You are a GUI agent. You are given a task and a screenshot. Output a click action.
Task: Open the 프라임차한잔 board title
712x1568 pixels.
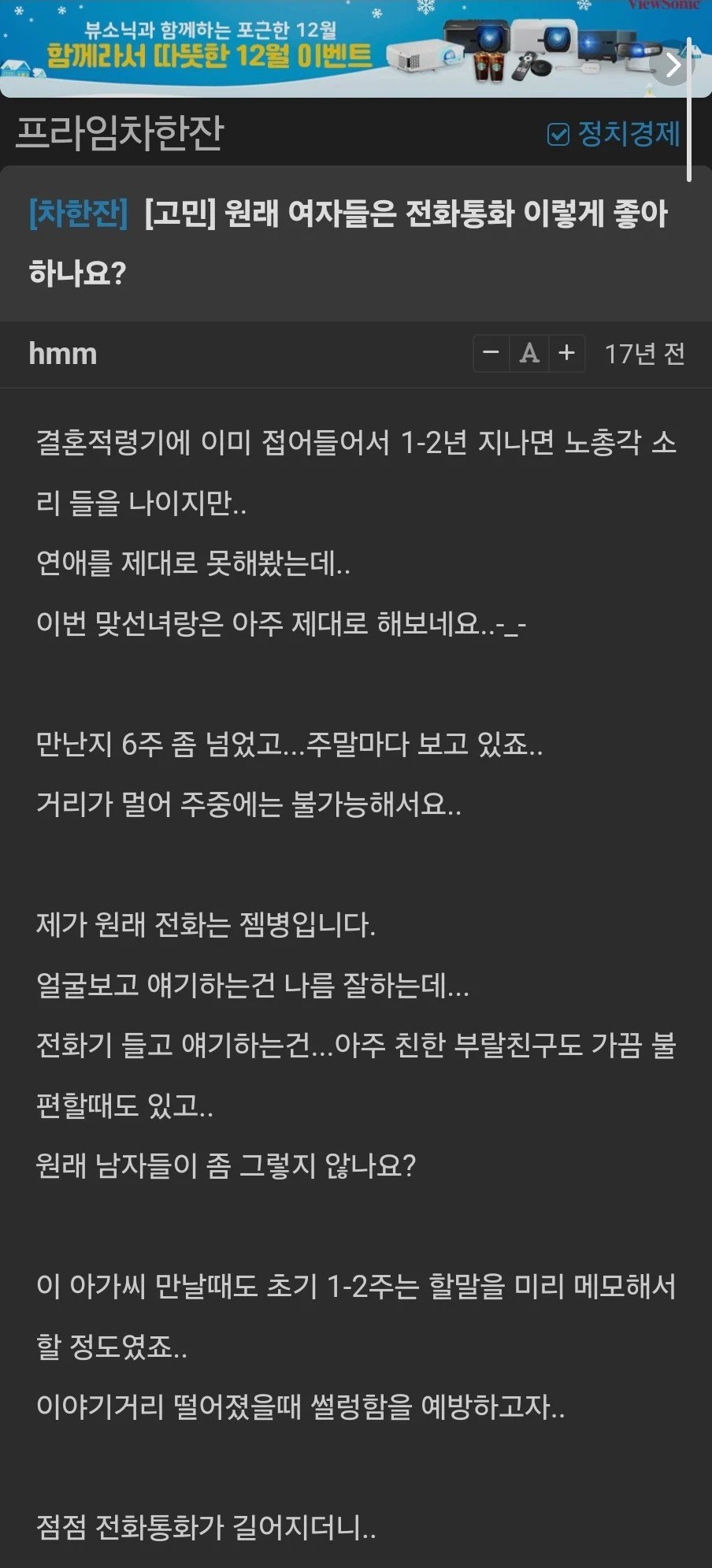pyautogui.click(x=121, y=132)
